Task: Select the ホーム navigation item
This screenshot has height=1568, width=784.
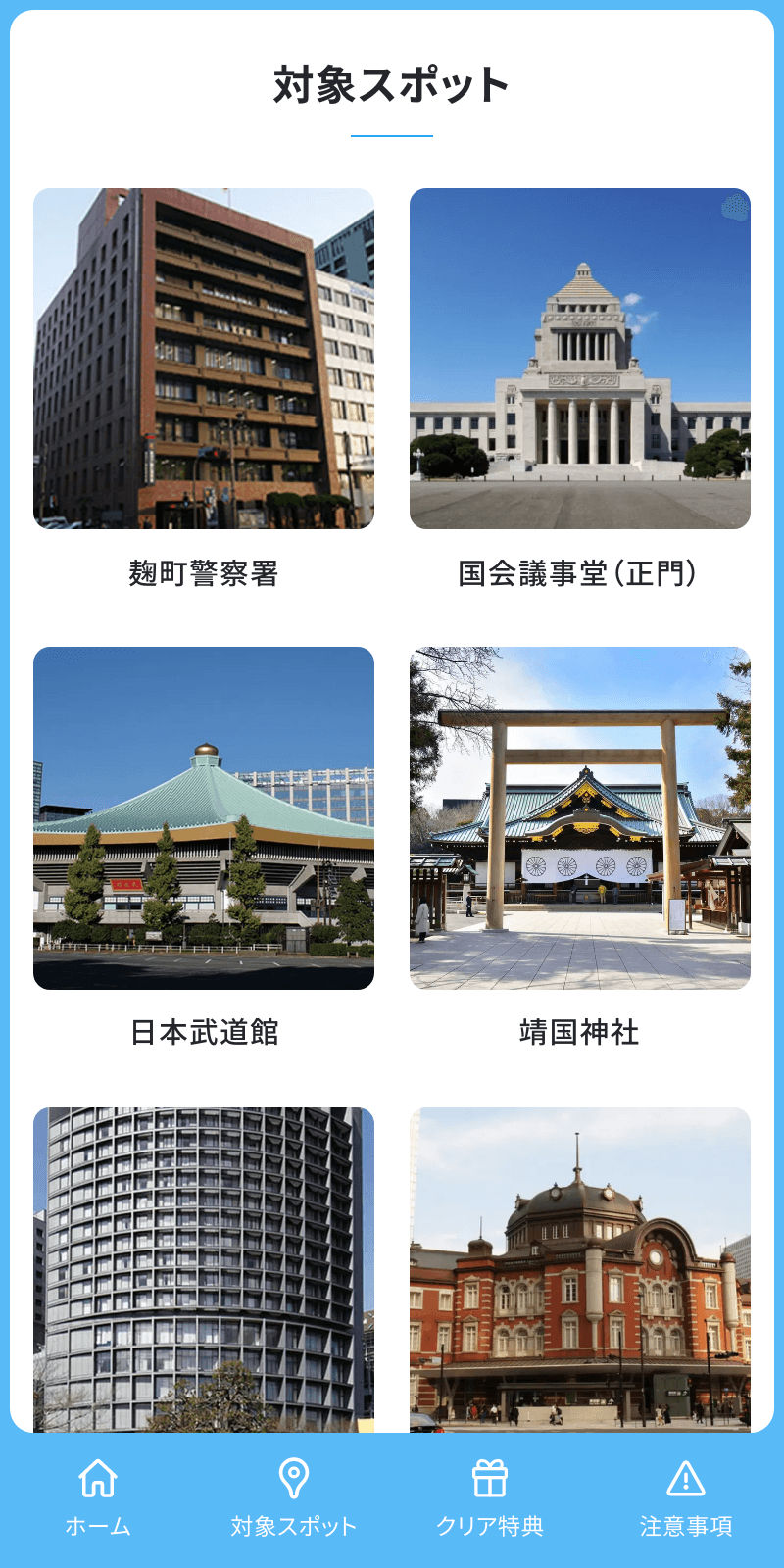Action: click(98, 1524)
